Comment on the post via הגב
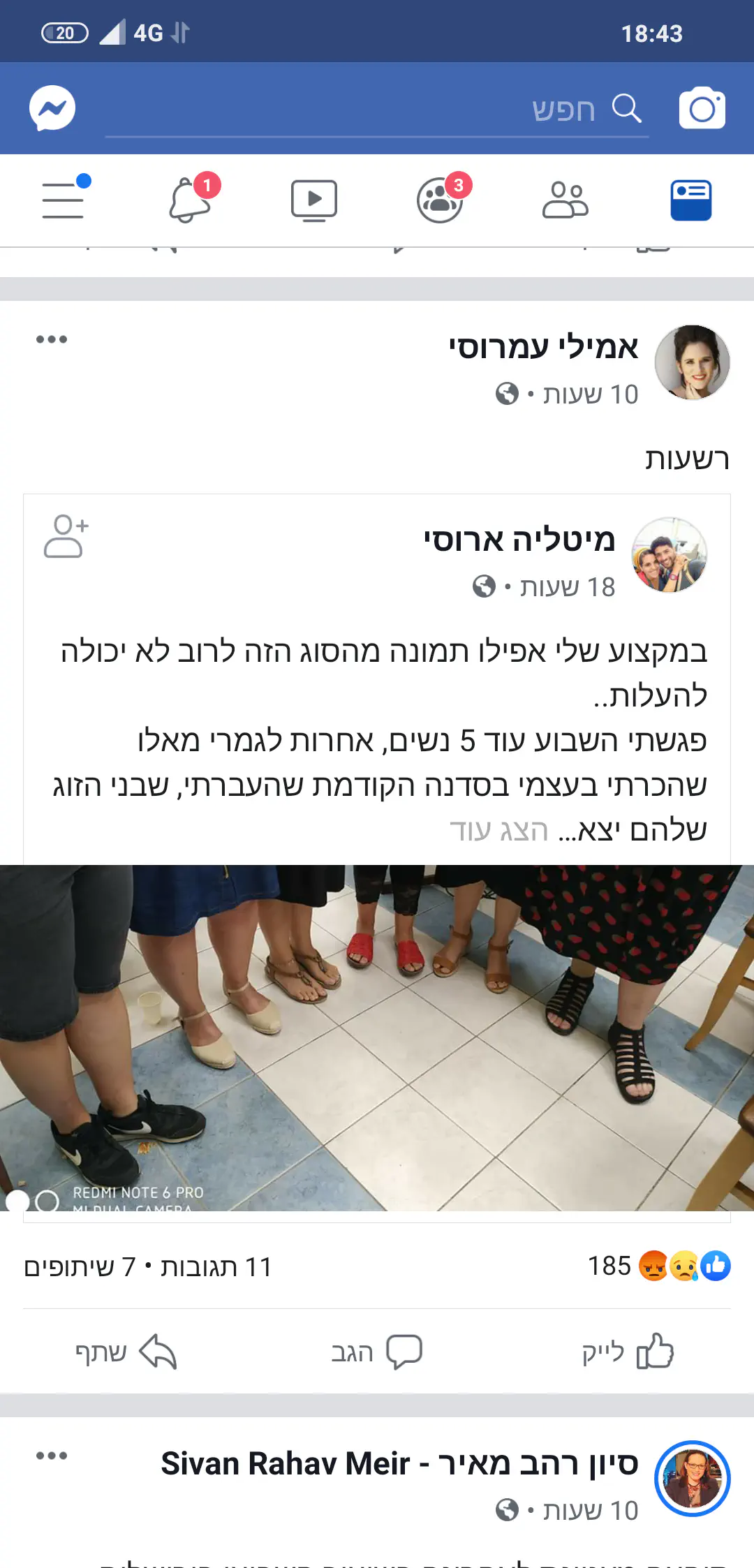 (377, 1352)
